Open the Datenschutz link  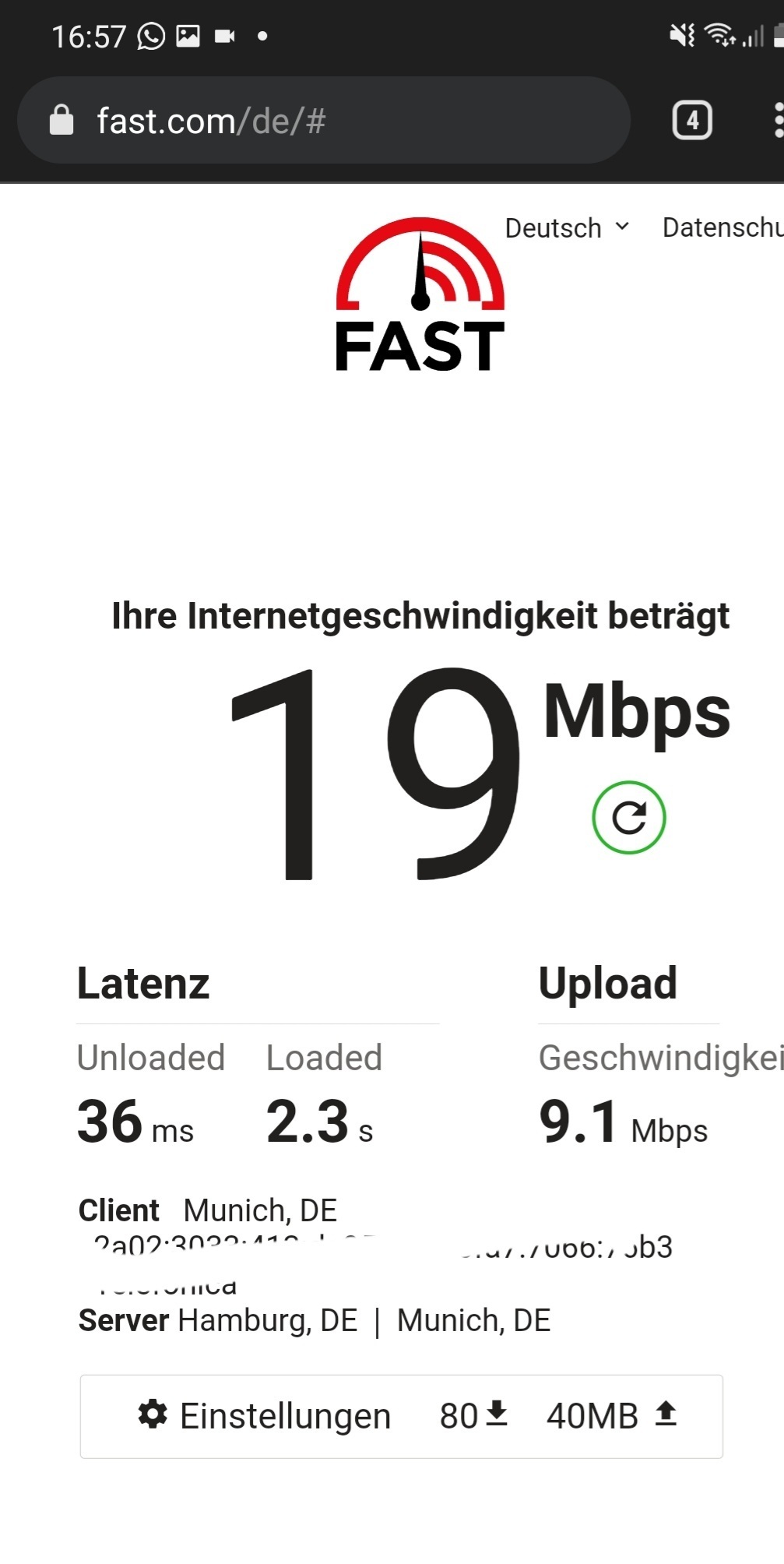click(722, 227)
